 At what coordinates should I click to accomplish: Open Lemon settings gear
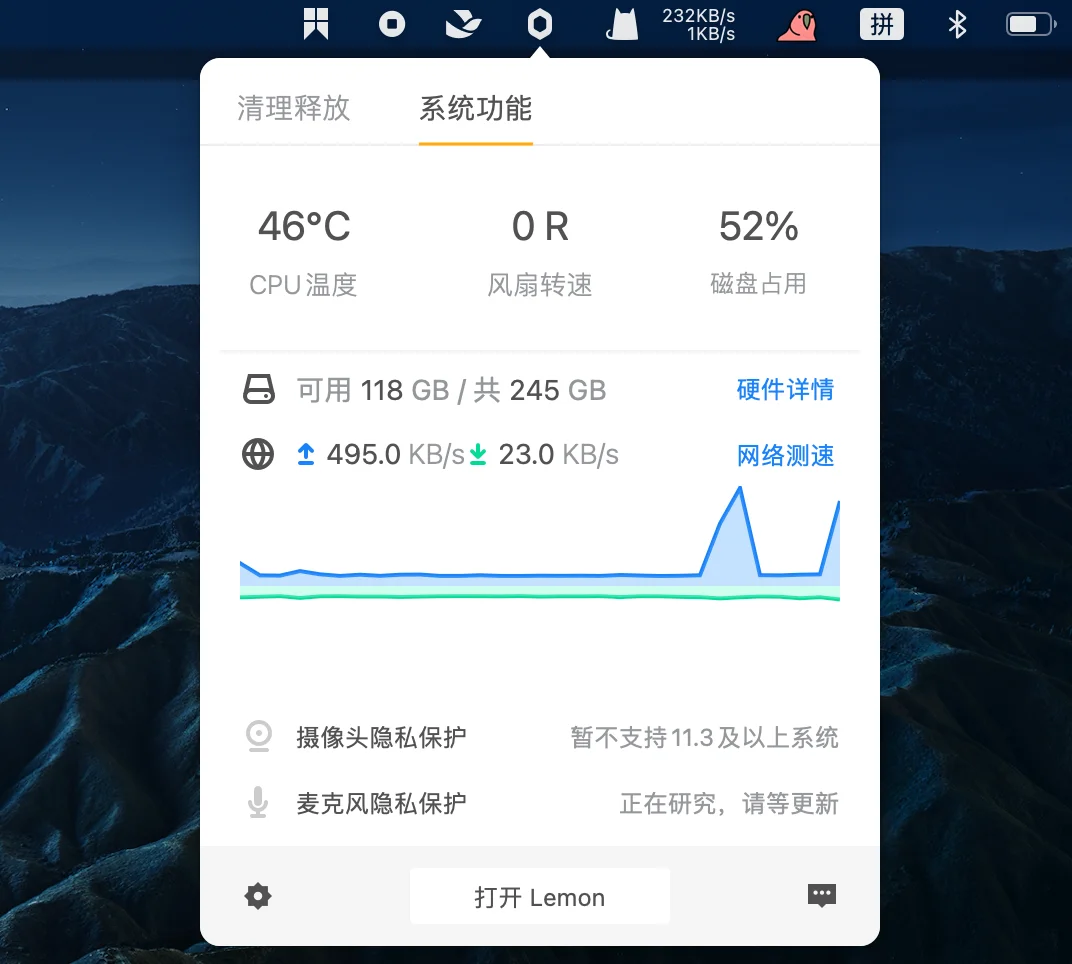(258, 896)
